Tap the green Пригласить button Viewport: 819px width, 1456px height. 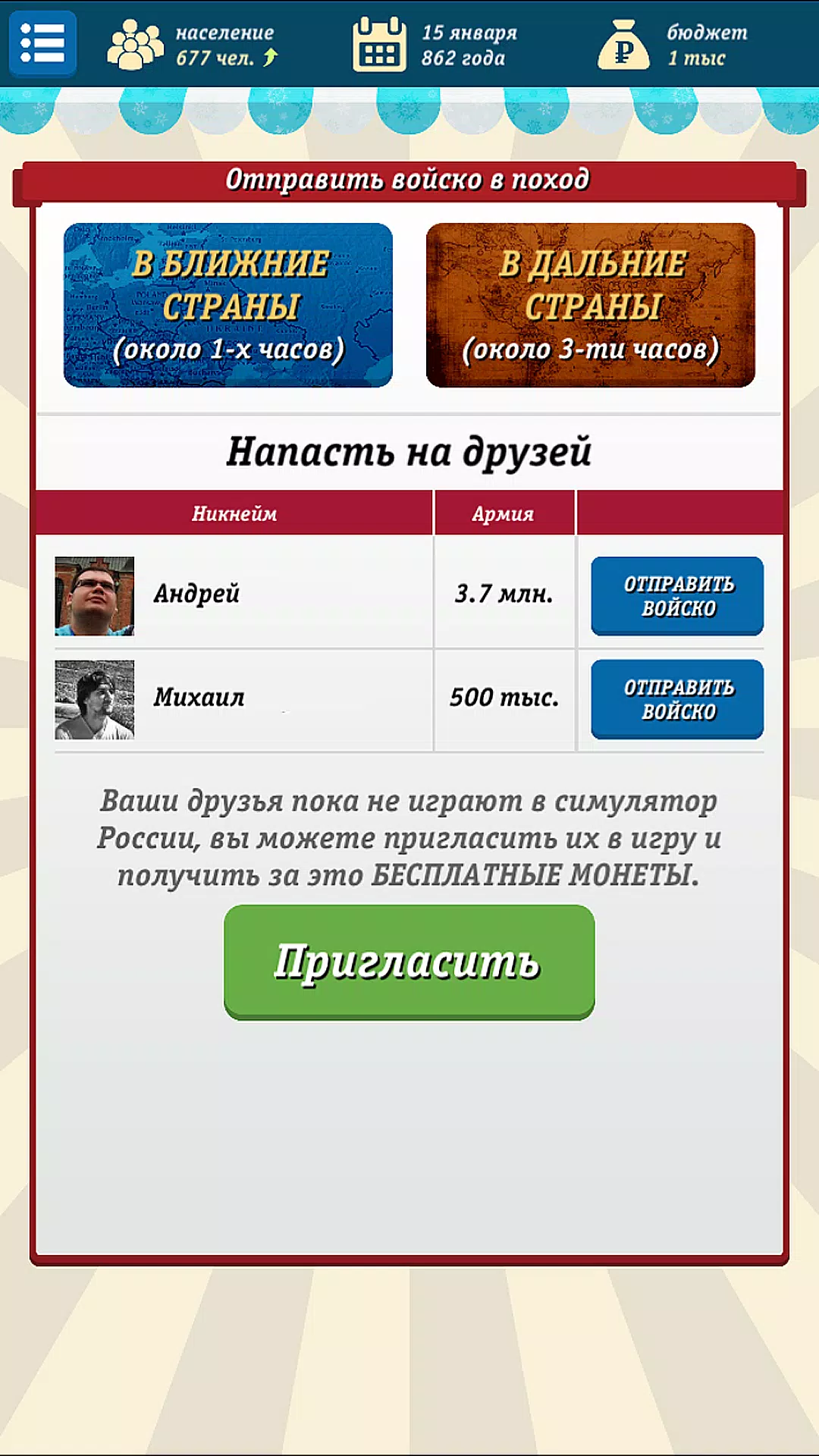pyautogui.click(x=409, y=961)
